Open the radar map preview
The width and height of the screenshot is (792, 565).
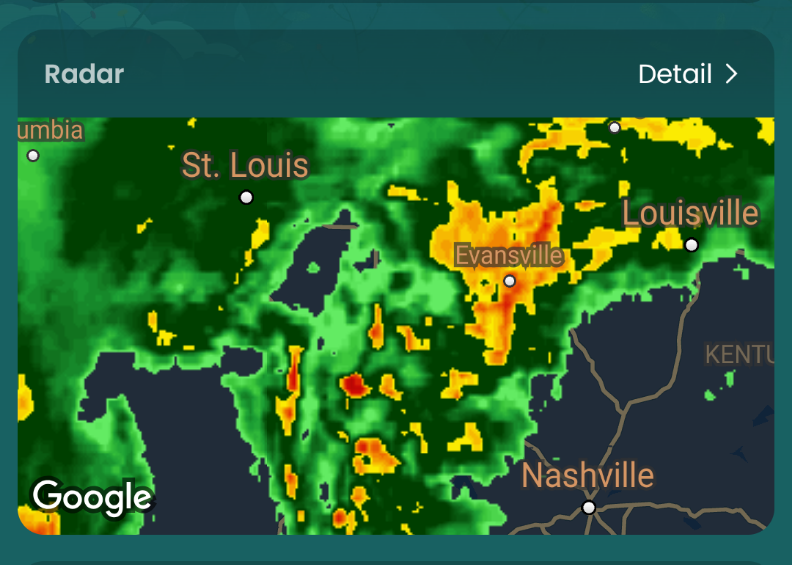396,326
